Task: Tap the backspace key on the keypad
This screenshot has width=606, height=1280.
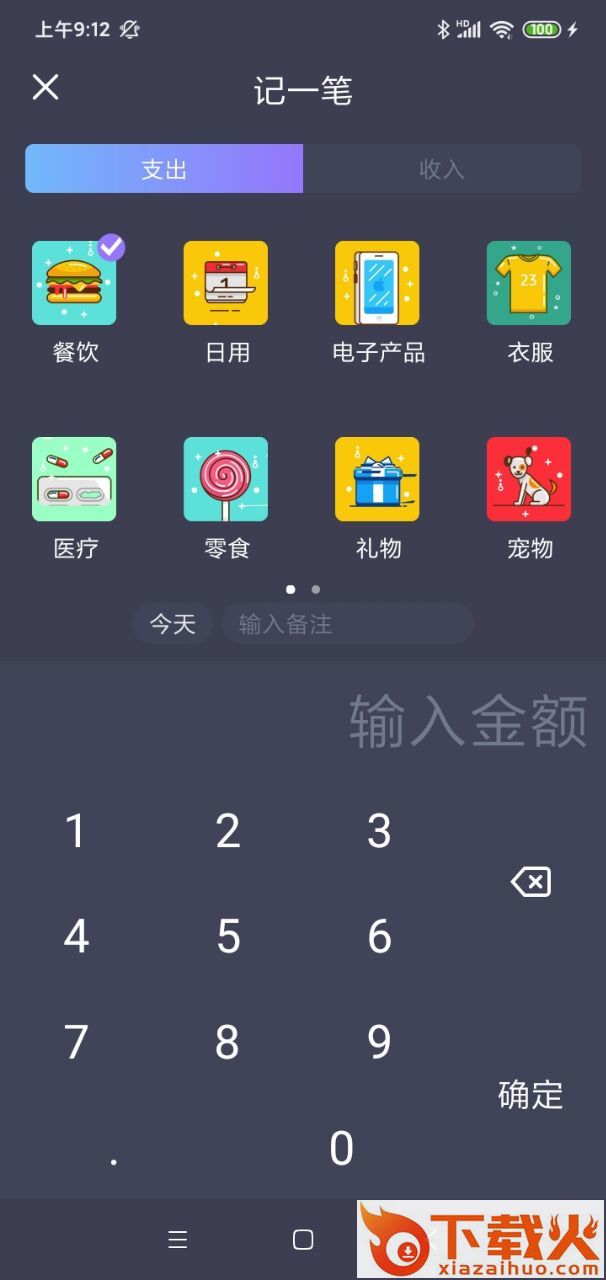Action: pos(531,882)
